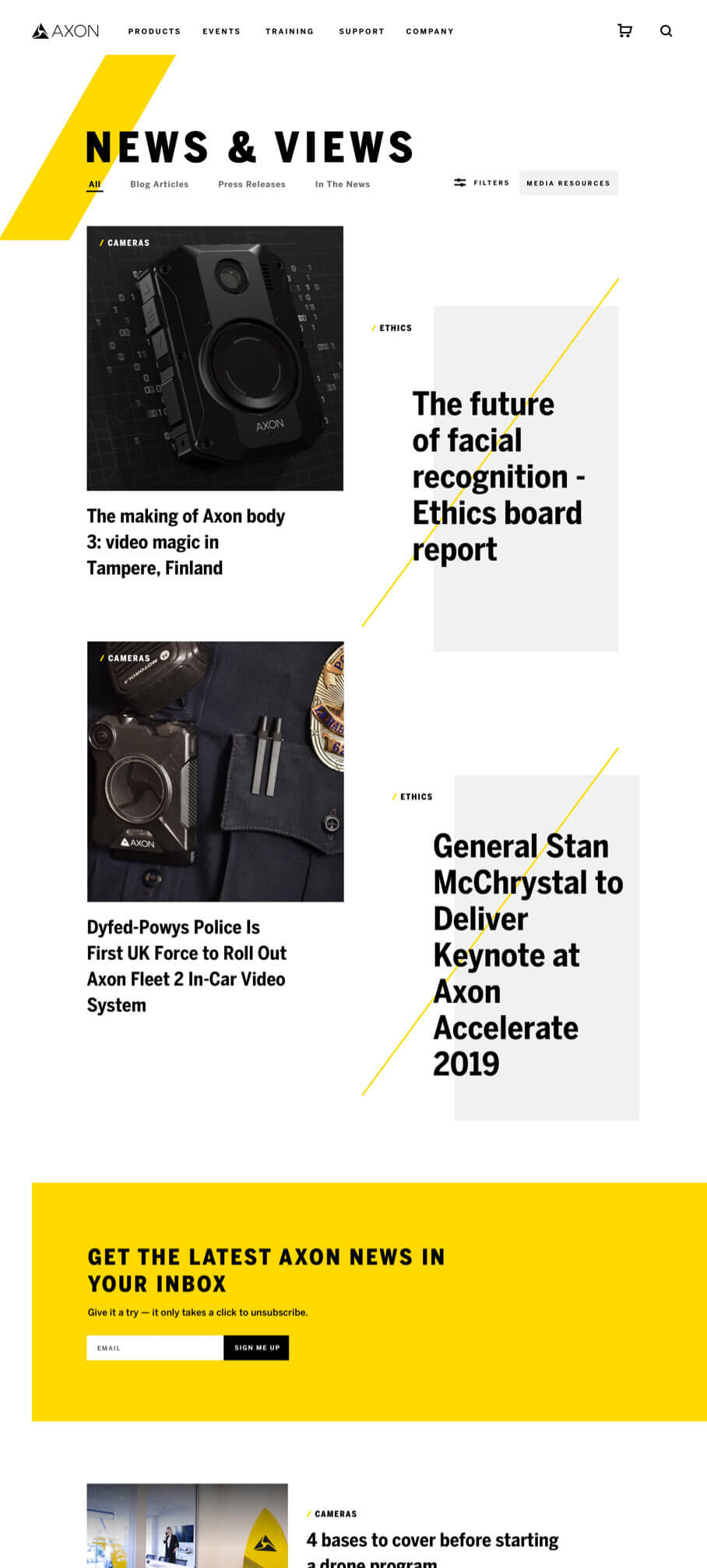Screen dimensions: 707x1568
Task: Open the search icon in header
Action: pos(666,31)
